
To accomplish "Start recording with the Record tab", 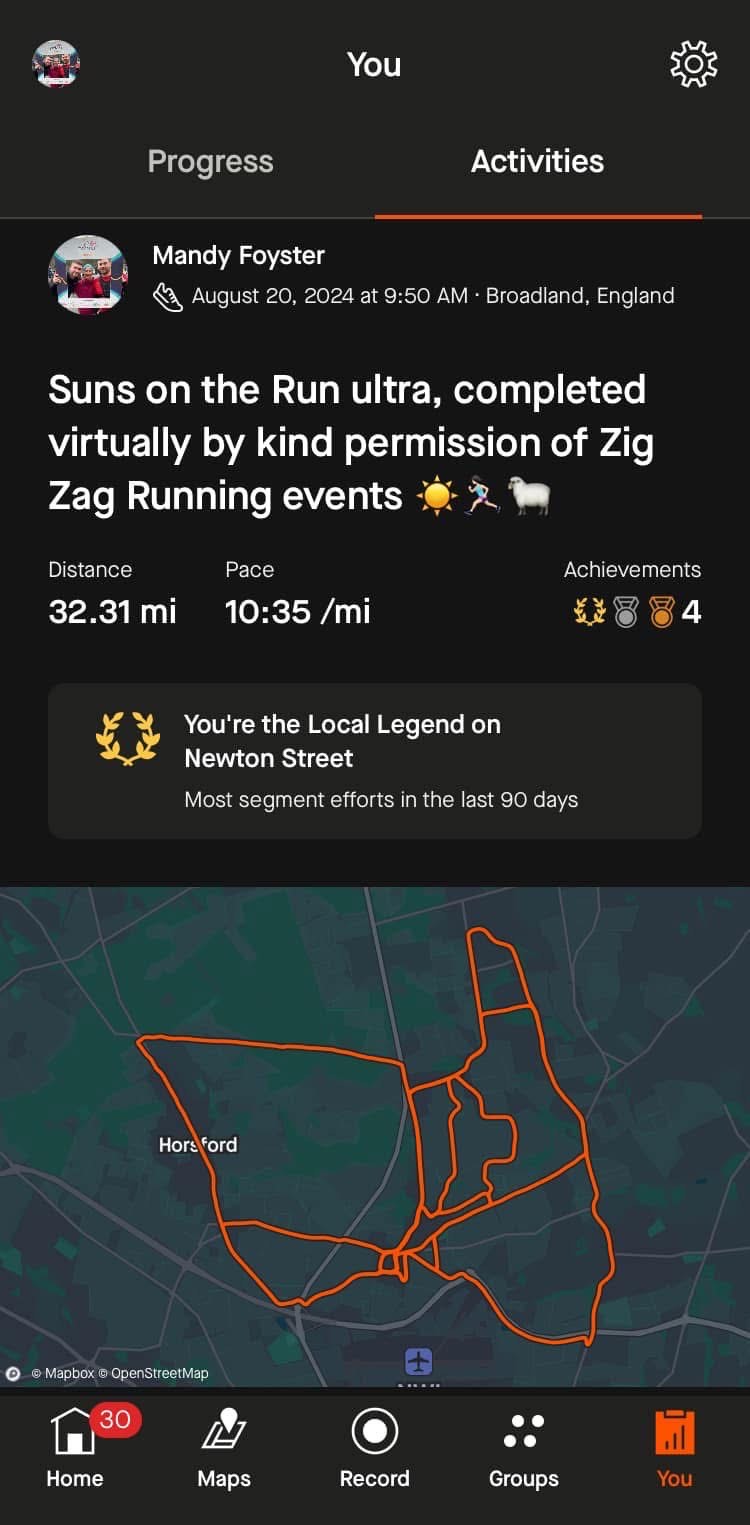I will point(375,1447).
